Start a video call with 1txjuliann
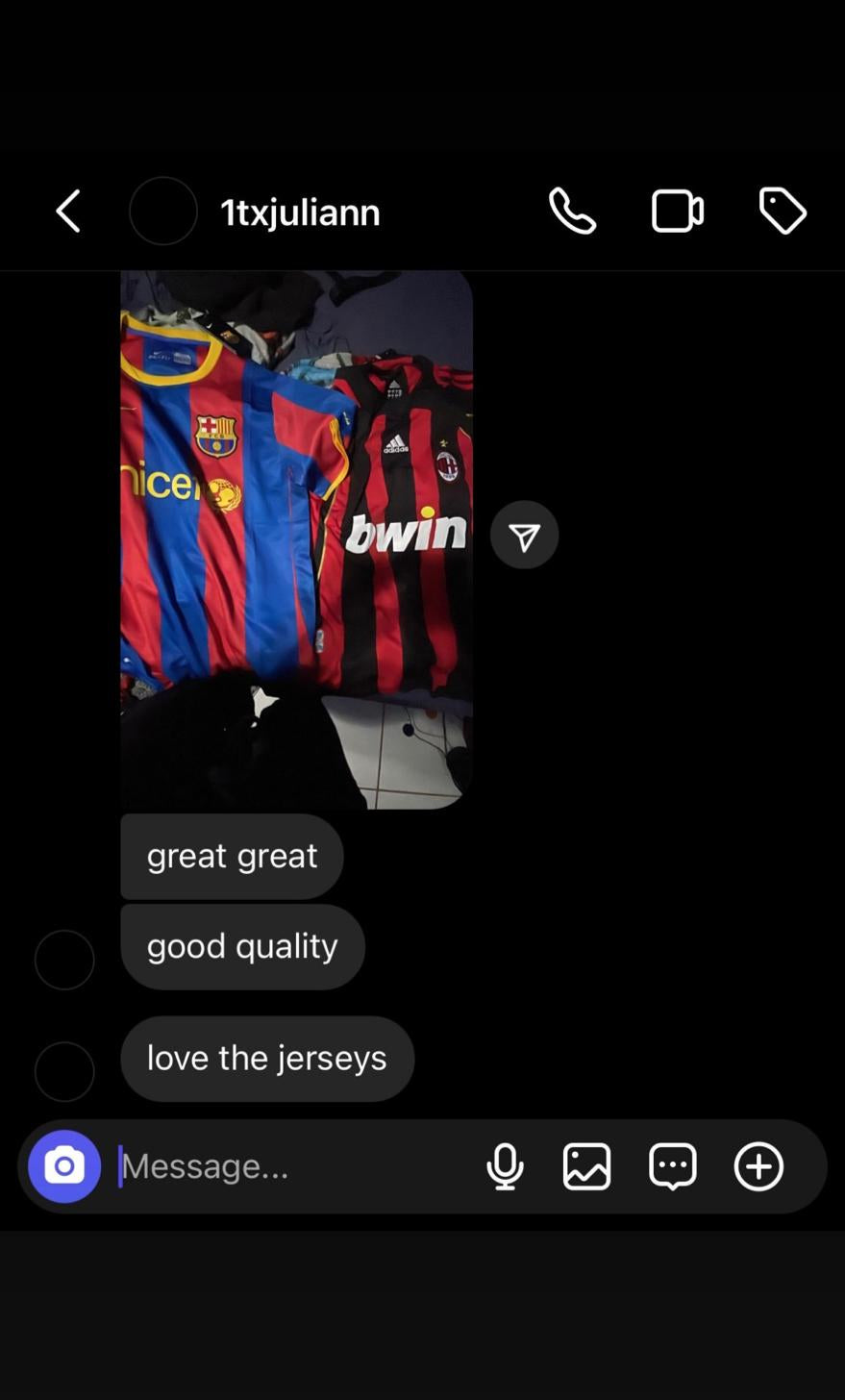 coord(678,211)
